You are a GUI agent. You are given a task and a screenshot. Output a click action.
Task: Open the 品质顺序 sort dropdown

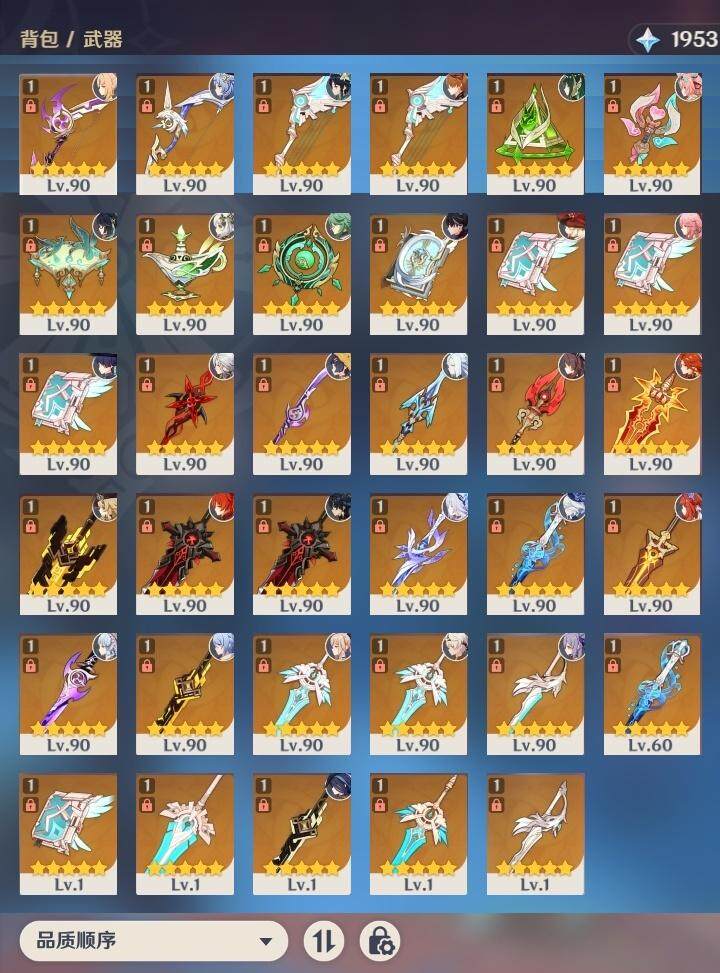153,941
